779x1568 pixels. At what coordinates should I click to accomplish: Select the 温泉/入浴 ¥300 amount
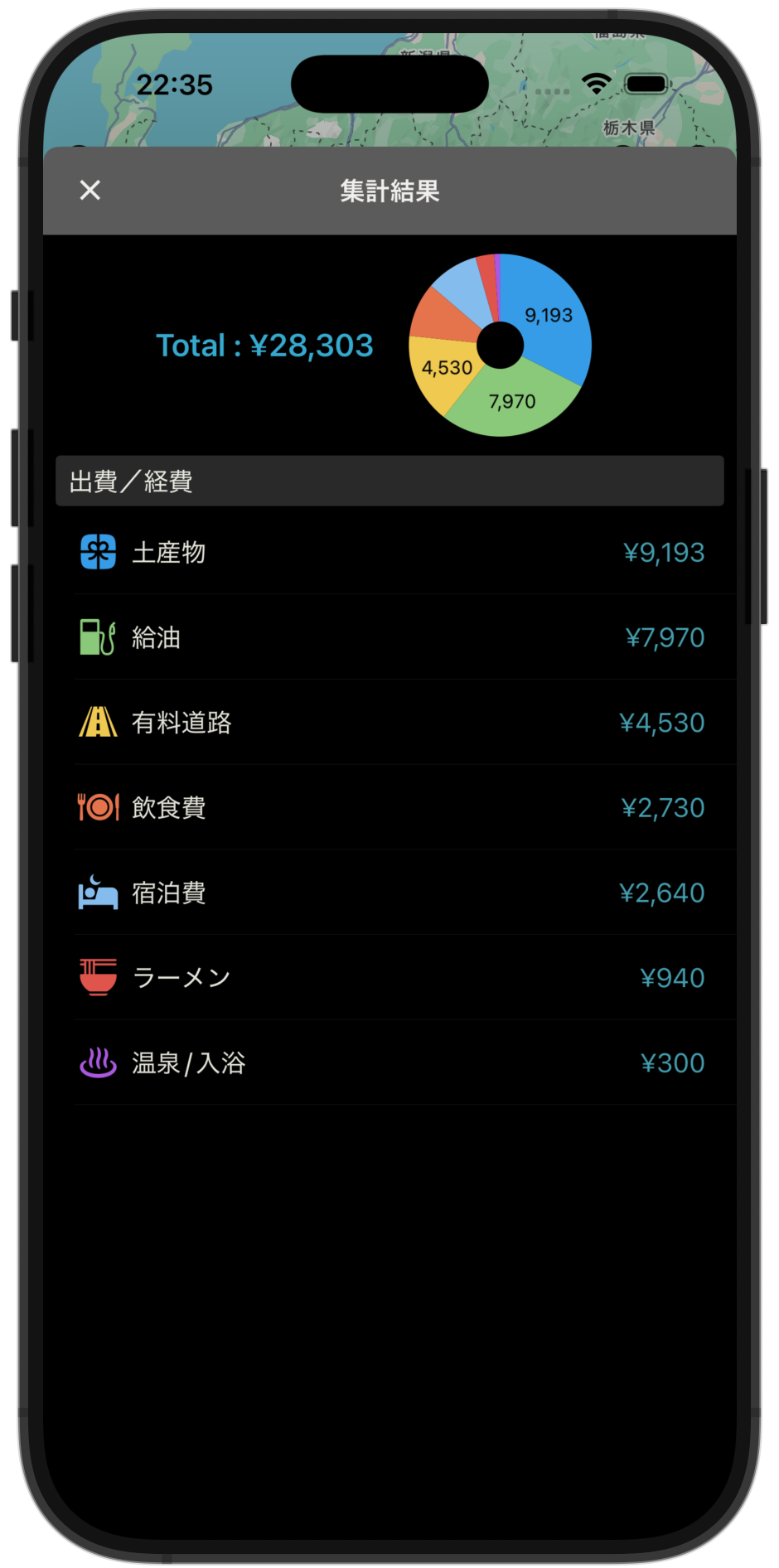click(673, 1062)
